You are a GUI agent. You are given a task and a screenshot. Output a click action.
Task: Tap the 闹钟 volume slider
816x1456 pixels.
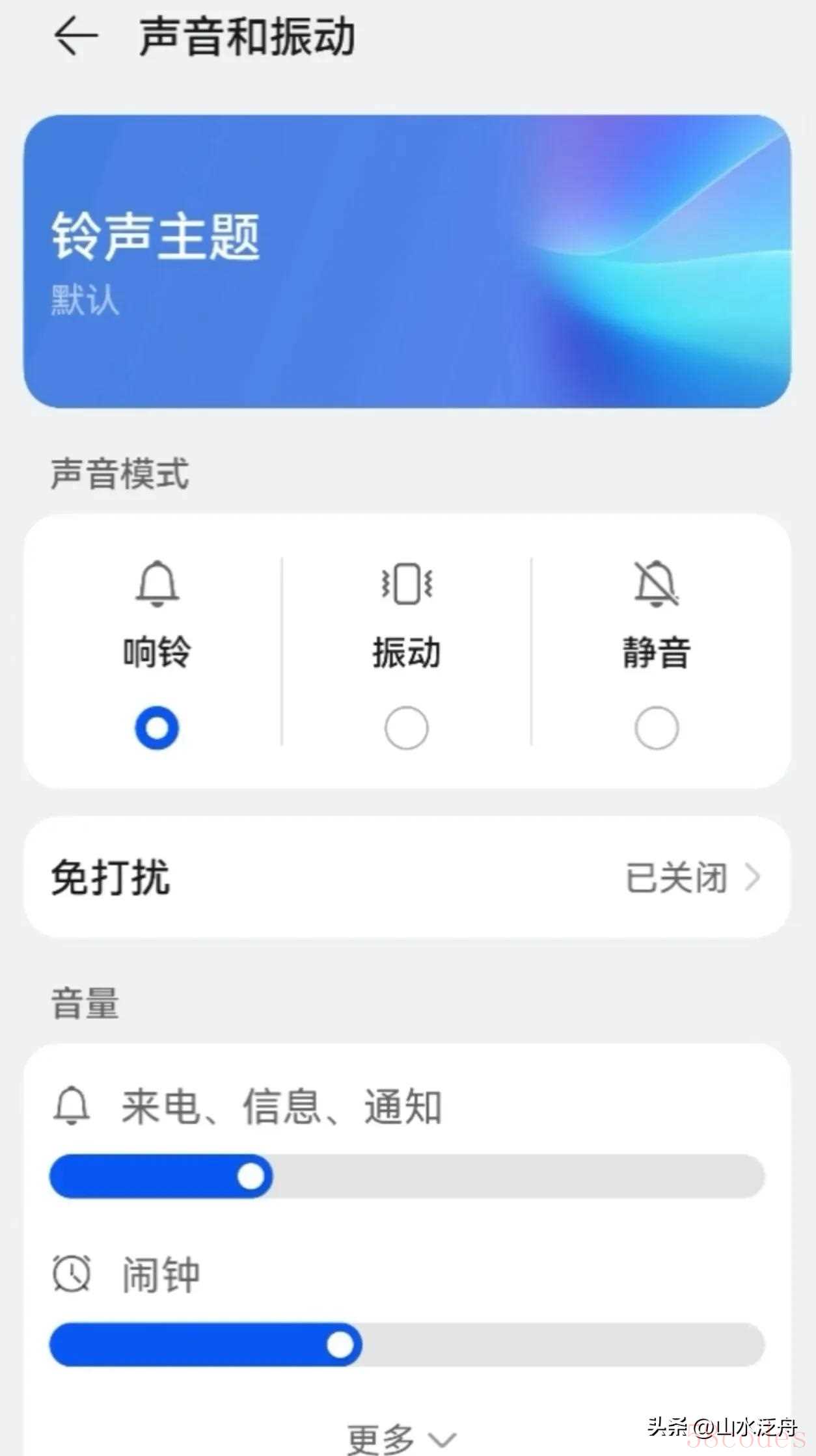coord(407,1344)
